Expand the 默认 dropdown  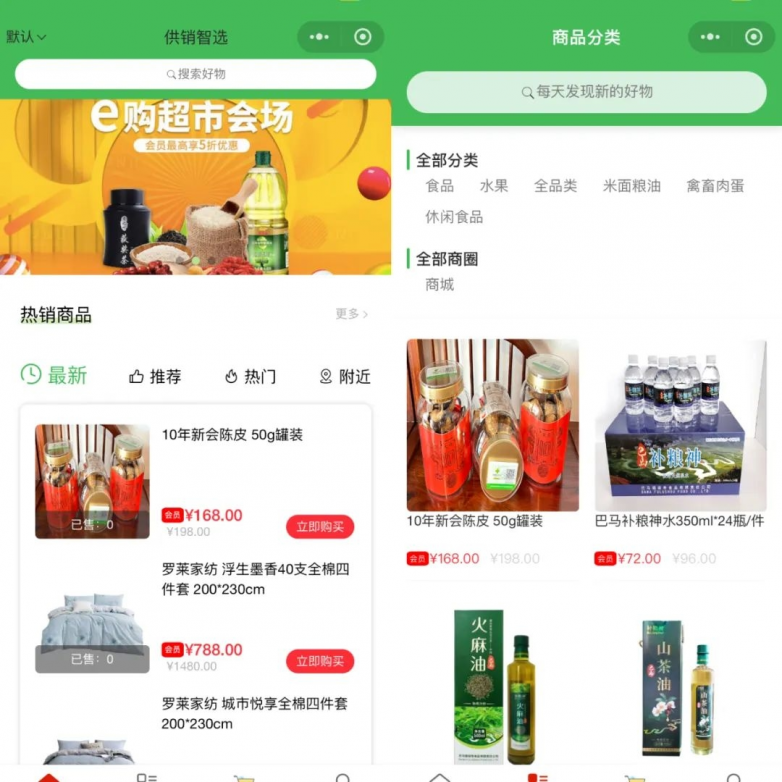26,37
